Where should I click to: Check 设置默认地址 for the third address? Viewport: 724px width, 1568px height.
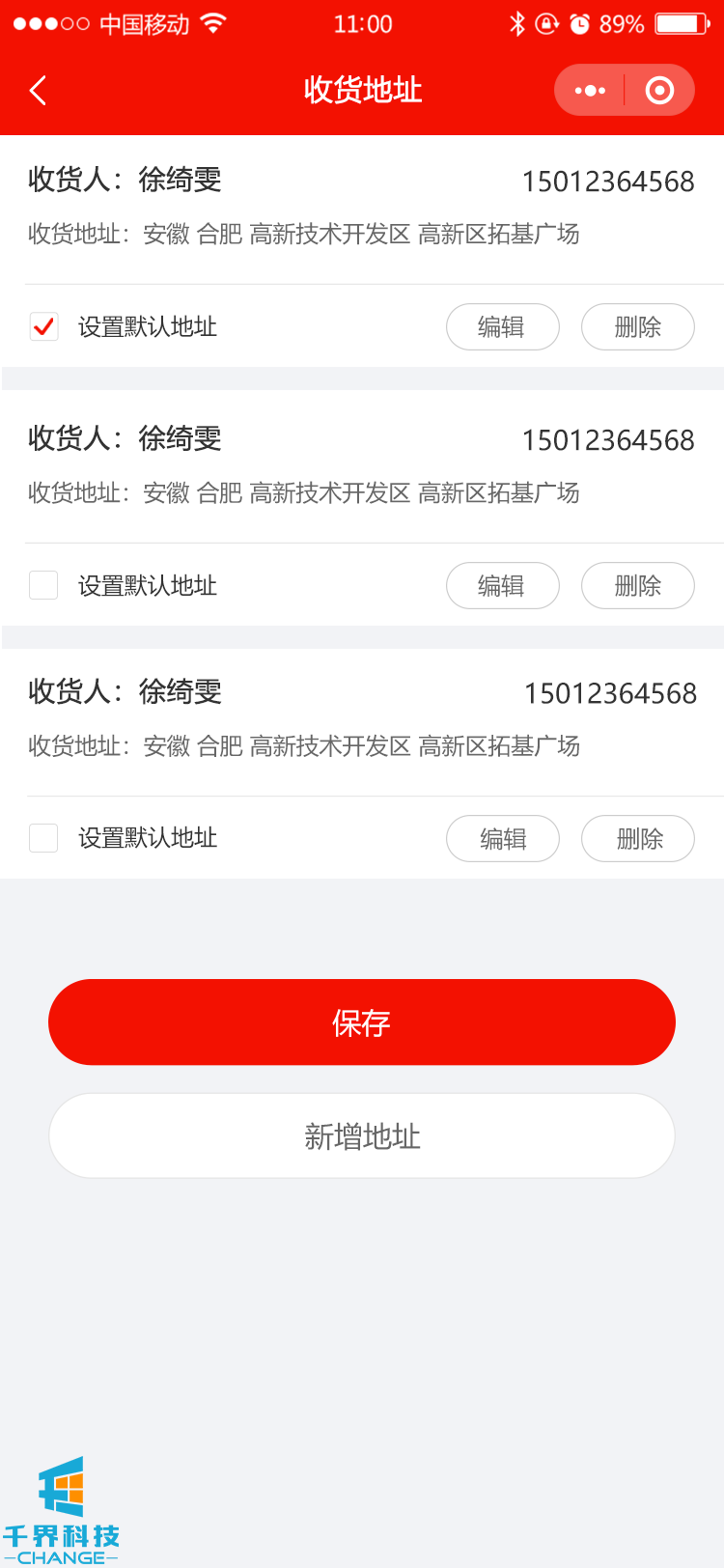44,838
